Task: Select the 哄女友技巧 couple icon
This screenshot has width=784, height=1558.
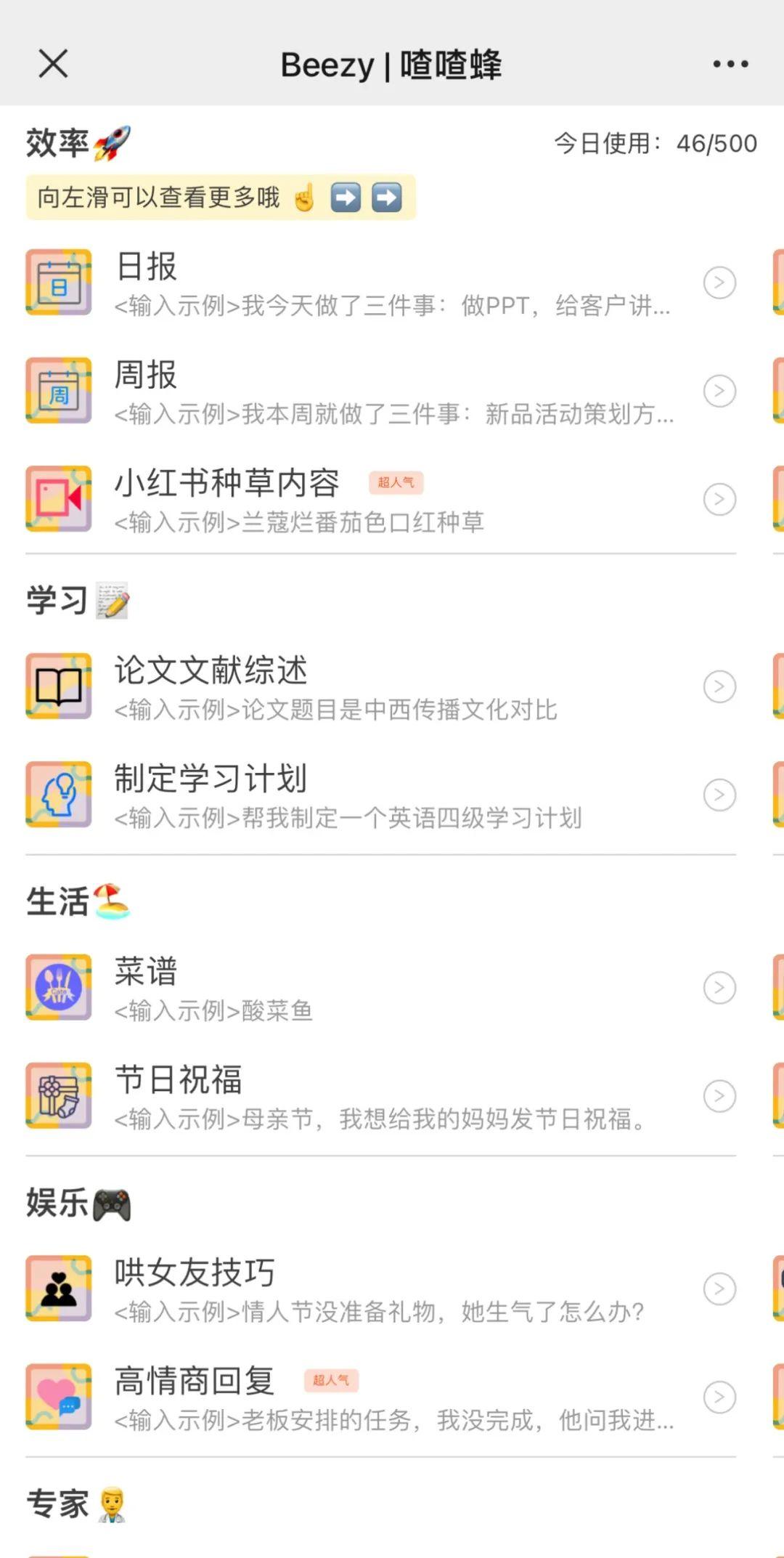Action: click(58, 1288)
